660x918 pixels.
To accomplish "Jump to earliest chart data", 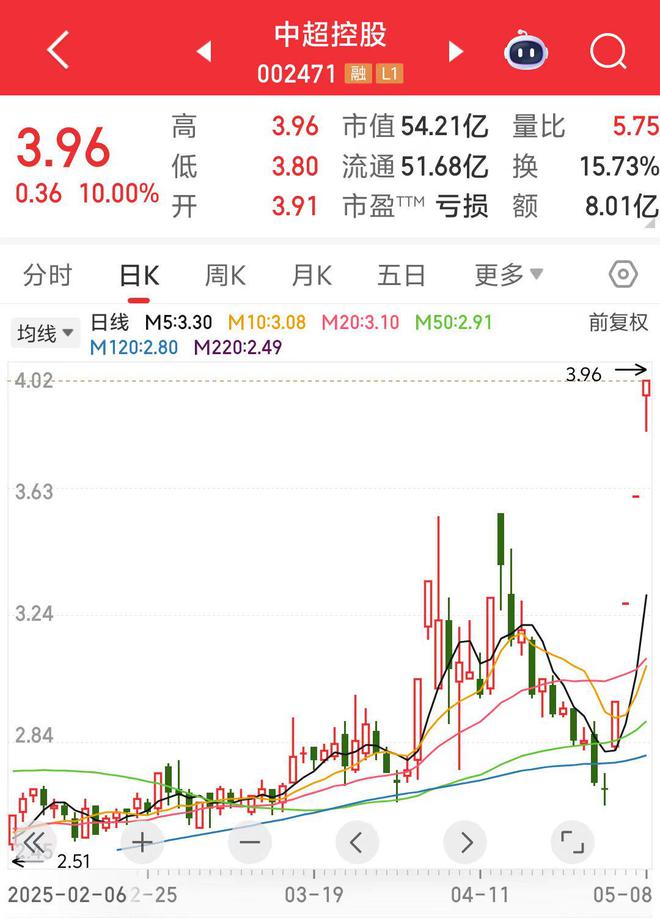I will tap(34, 842).
